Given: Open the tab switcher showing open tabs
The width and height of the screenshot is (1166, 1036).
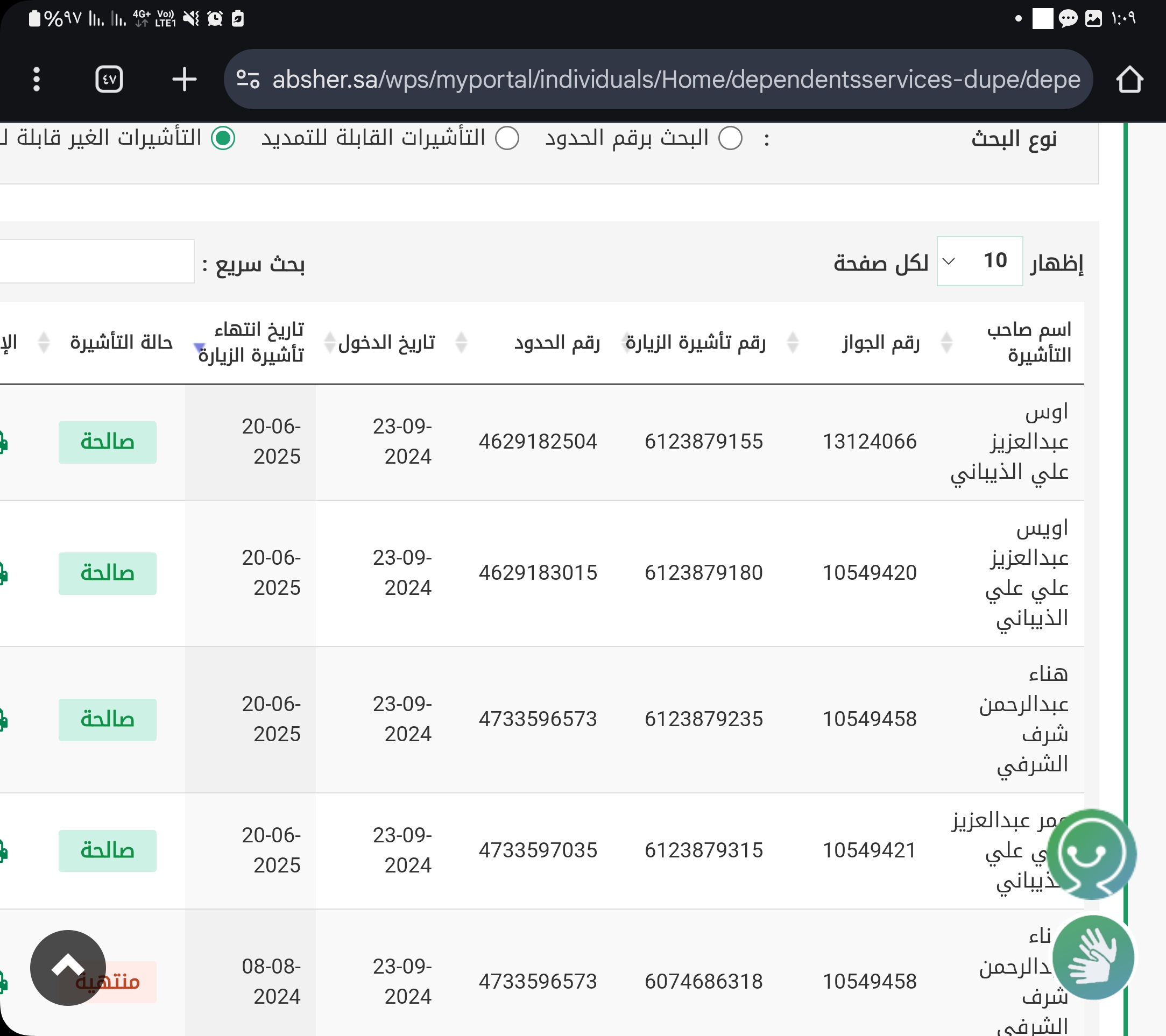Looking at the screenshot, I should coord(109,79).
